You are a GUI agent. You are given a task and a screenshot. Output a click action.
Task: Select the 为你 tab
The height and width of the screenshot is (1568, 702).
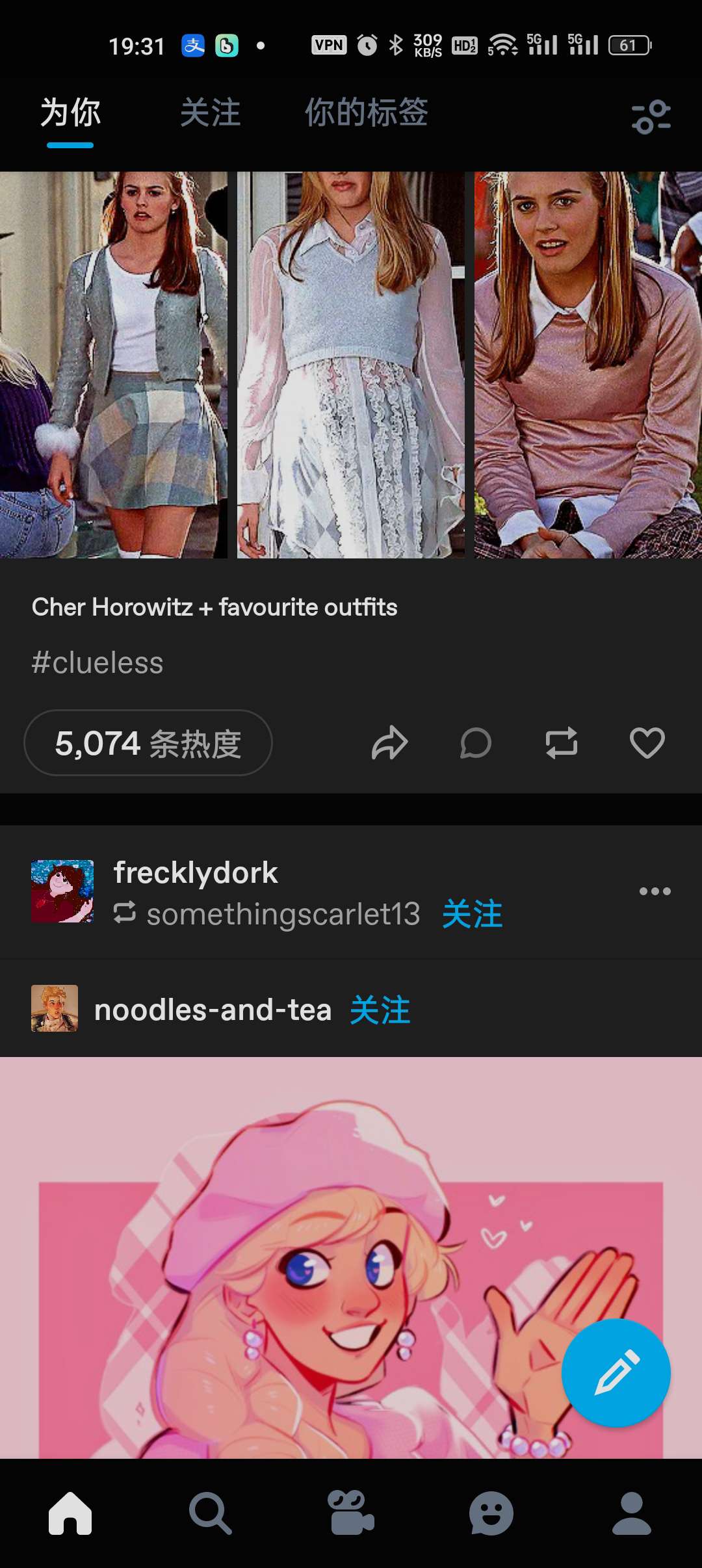pyautogui.click(x=70, y=112)
